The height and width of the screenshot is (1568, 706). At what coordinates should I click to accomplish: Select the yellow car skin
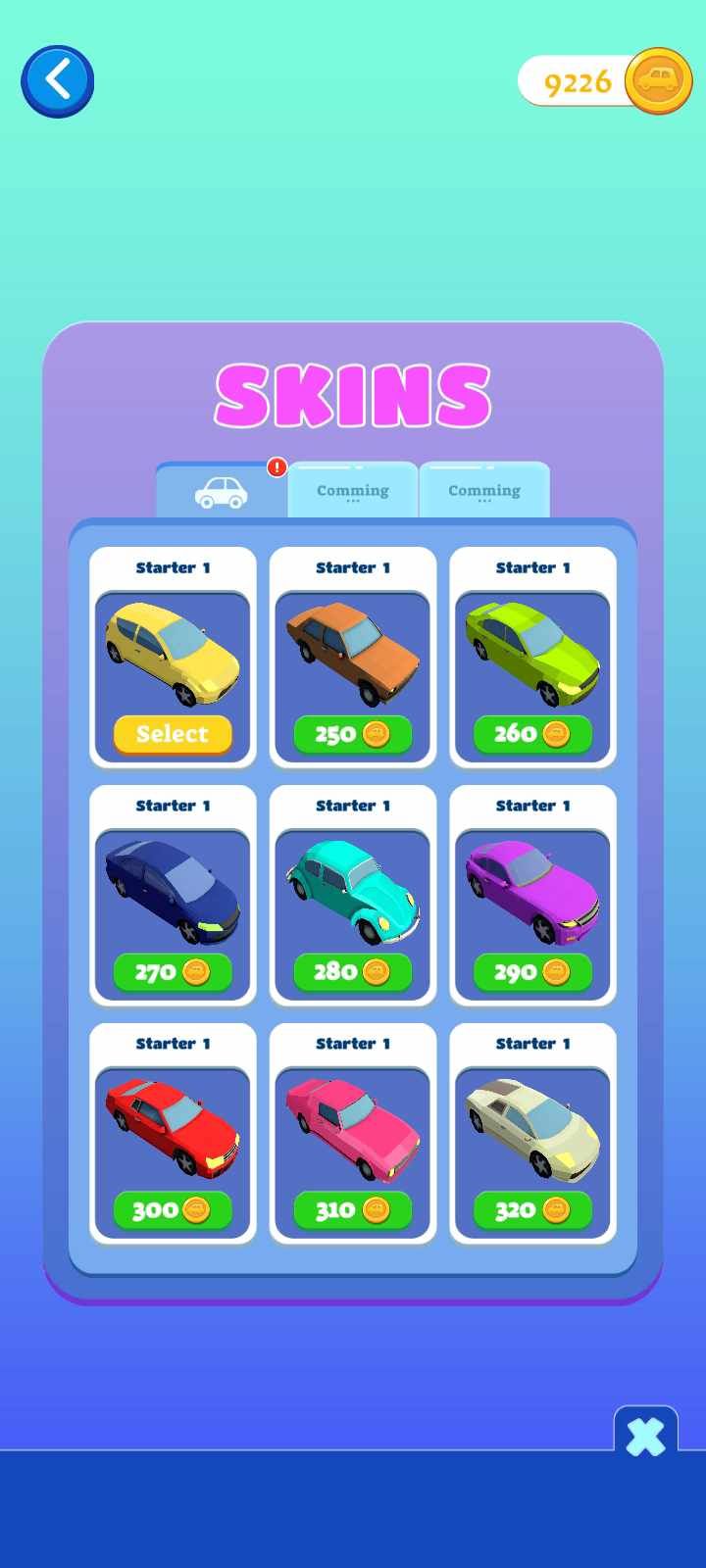173,734
